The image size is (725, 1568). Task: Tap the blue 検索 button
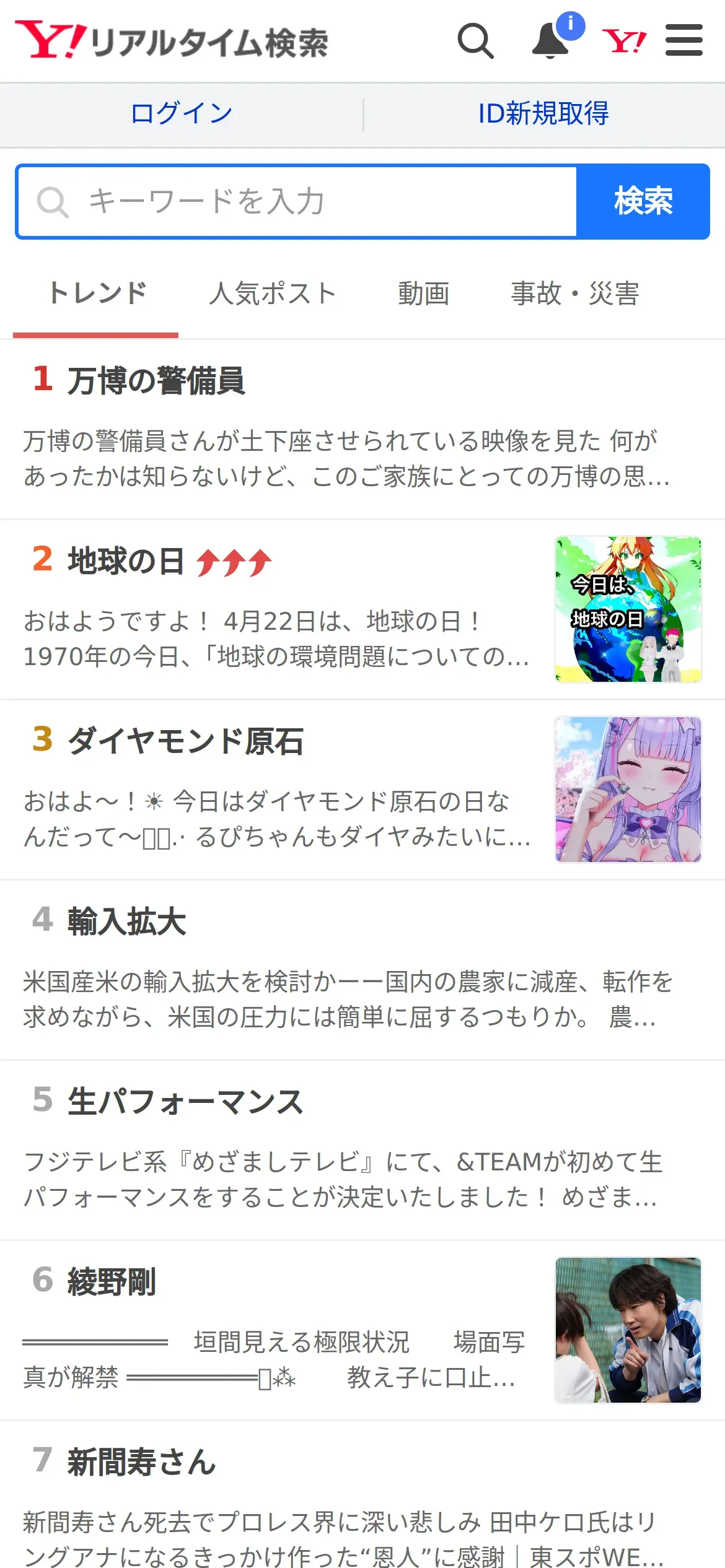coord(643,201)
